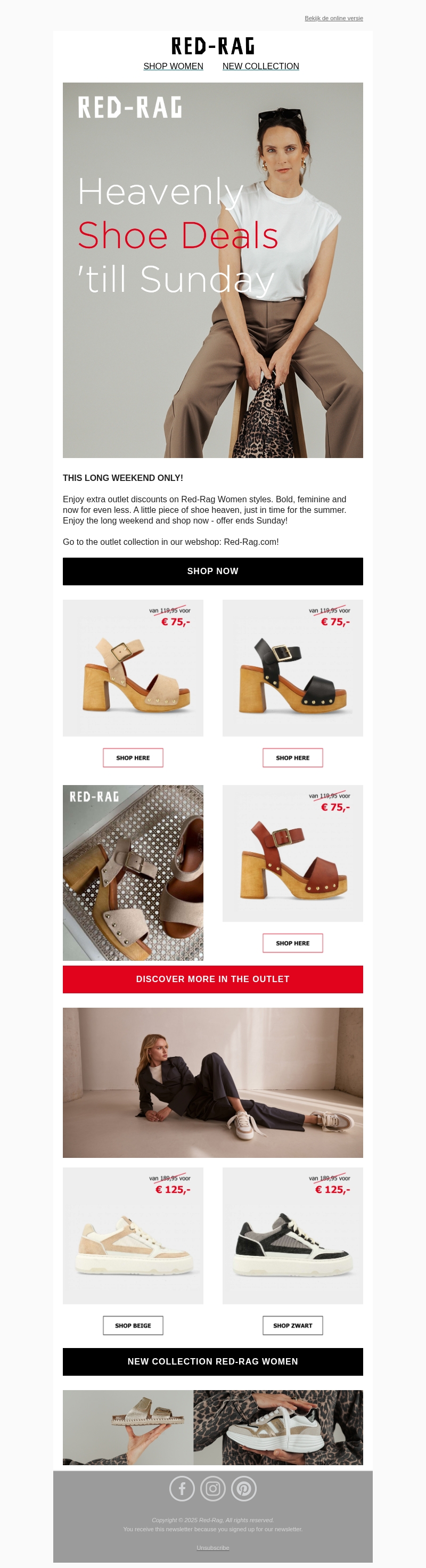Tap SHOP HERE under the beige sandal
This screenshot has height=1568, width=426.
pos(133,758)
